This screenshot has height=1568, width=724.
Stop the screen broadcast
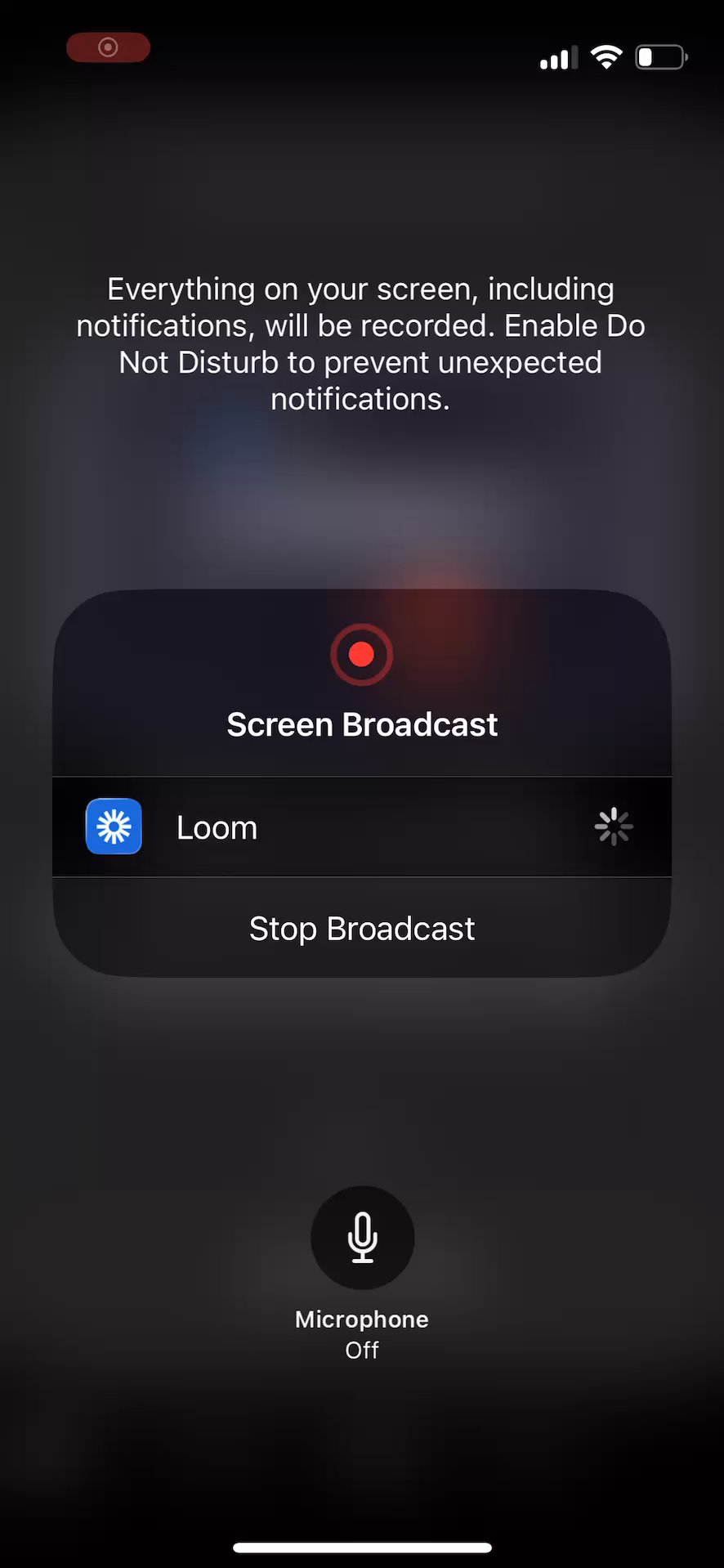361,929
